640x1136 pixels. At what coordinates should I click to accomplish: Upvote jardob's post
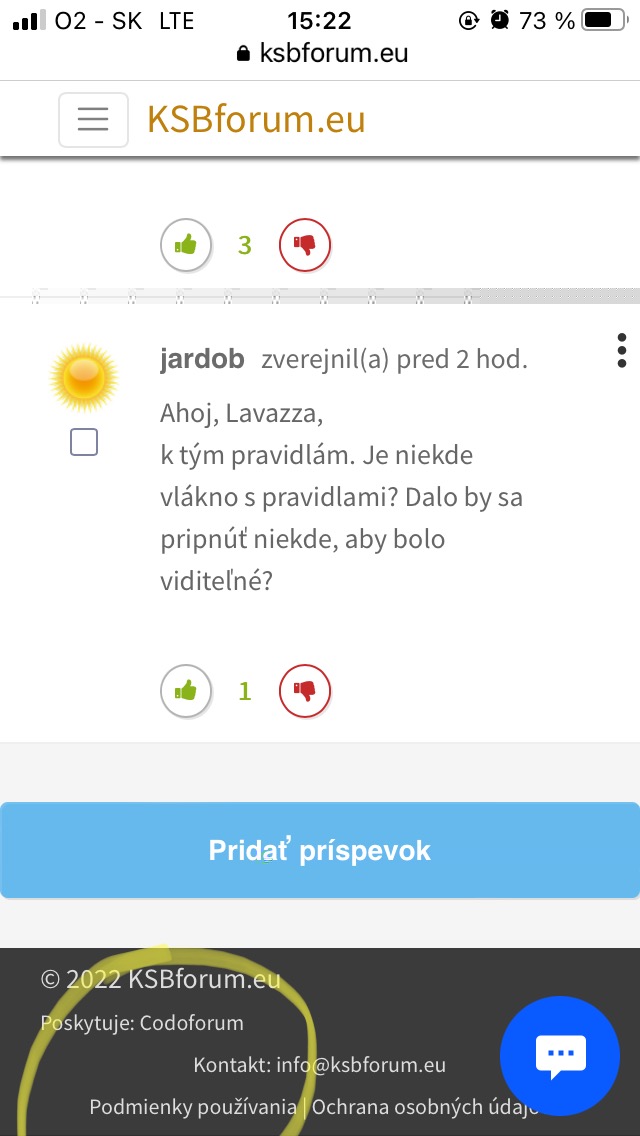186,690
